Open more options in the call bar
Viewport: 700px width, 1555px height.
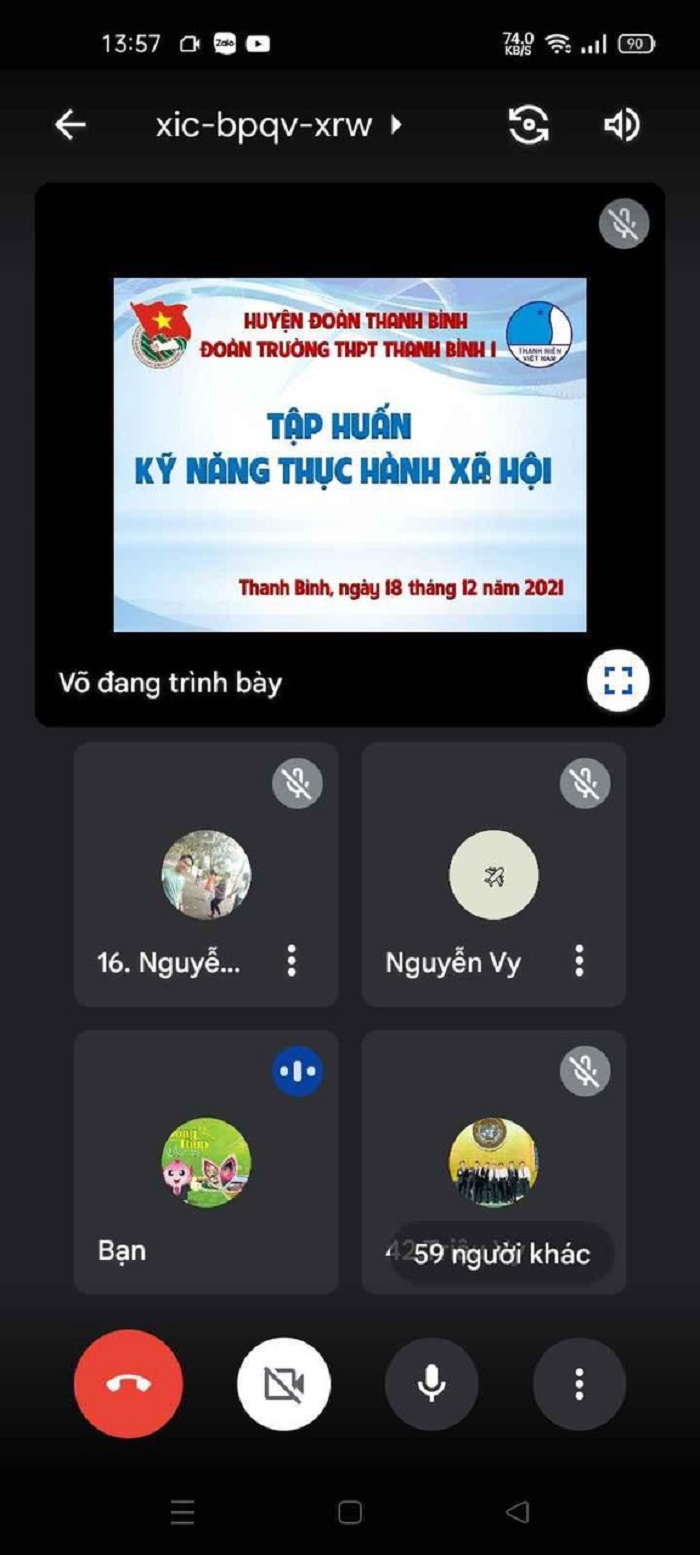579,1384
